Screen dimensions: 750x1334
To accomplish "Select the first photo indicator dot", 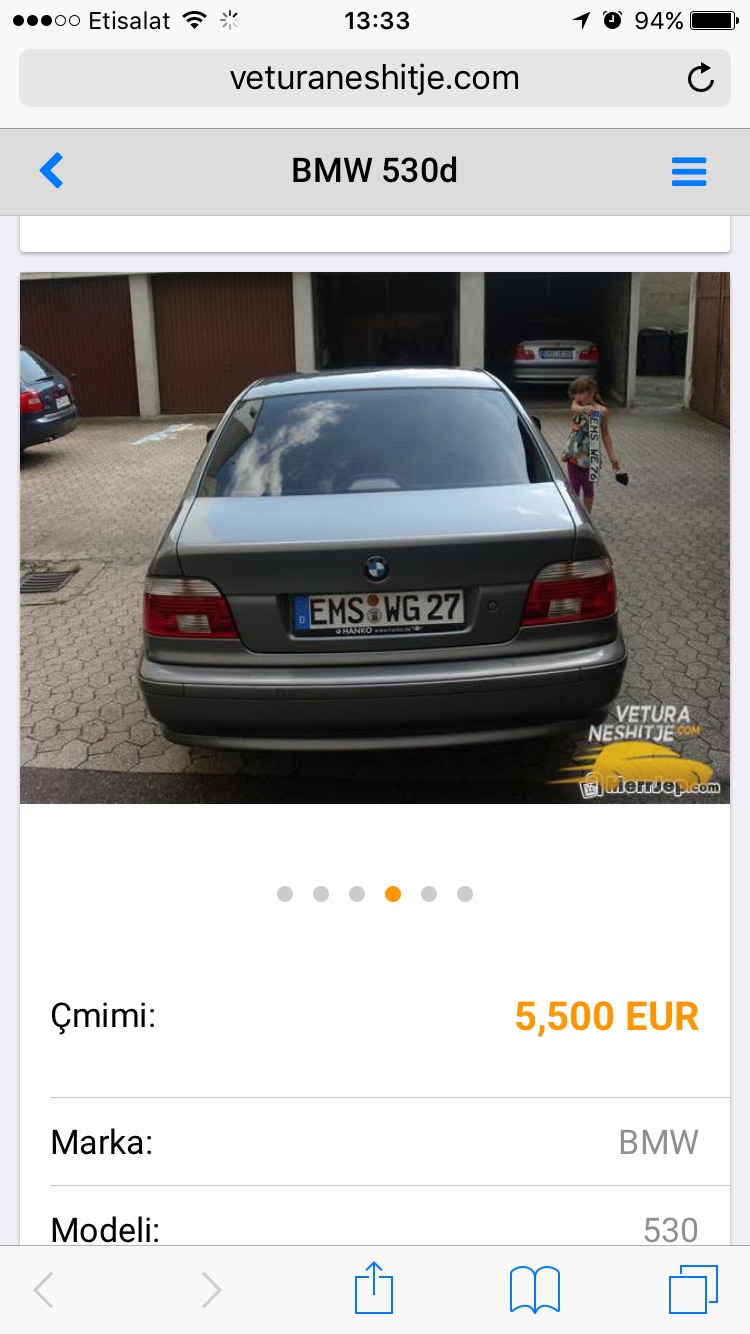I will point(285,894).
